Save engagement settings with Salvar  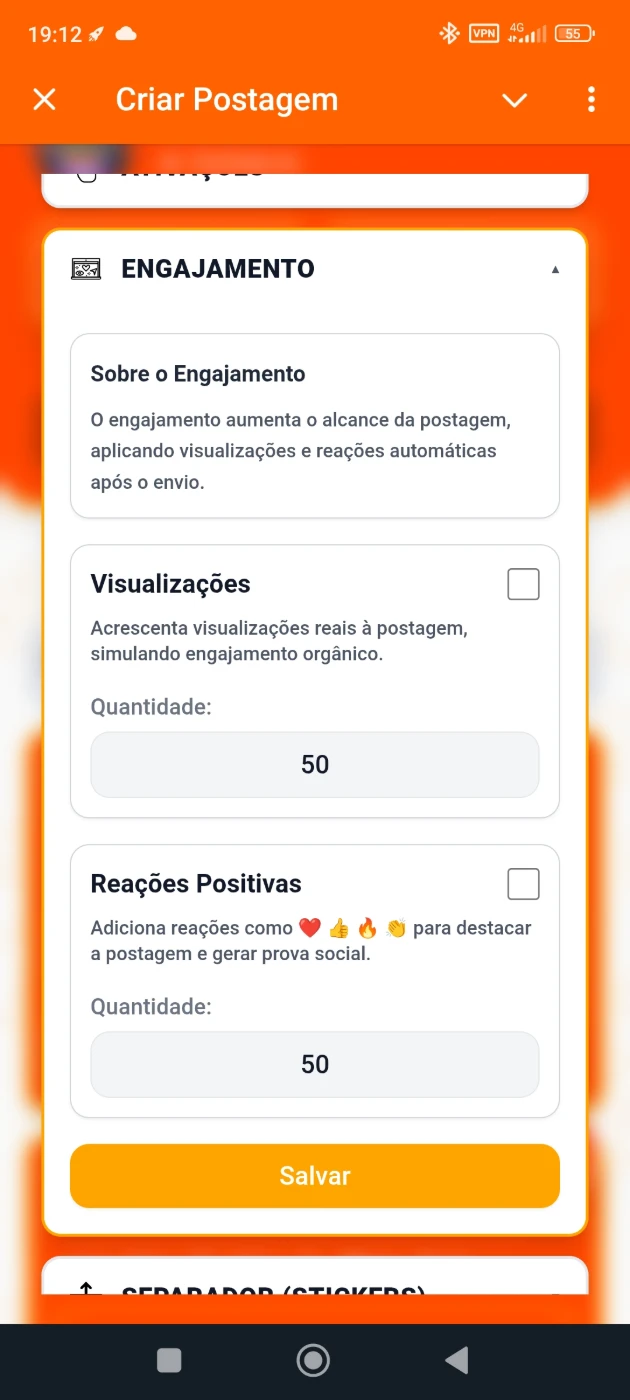tap(314, 1176)
